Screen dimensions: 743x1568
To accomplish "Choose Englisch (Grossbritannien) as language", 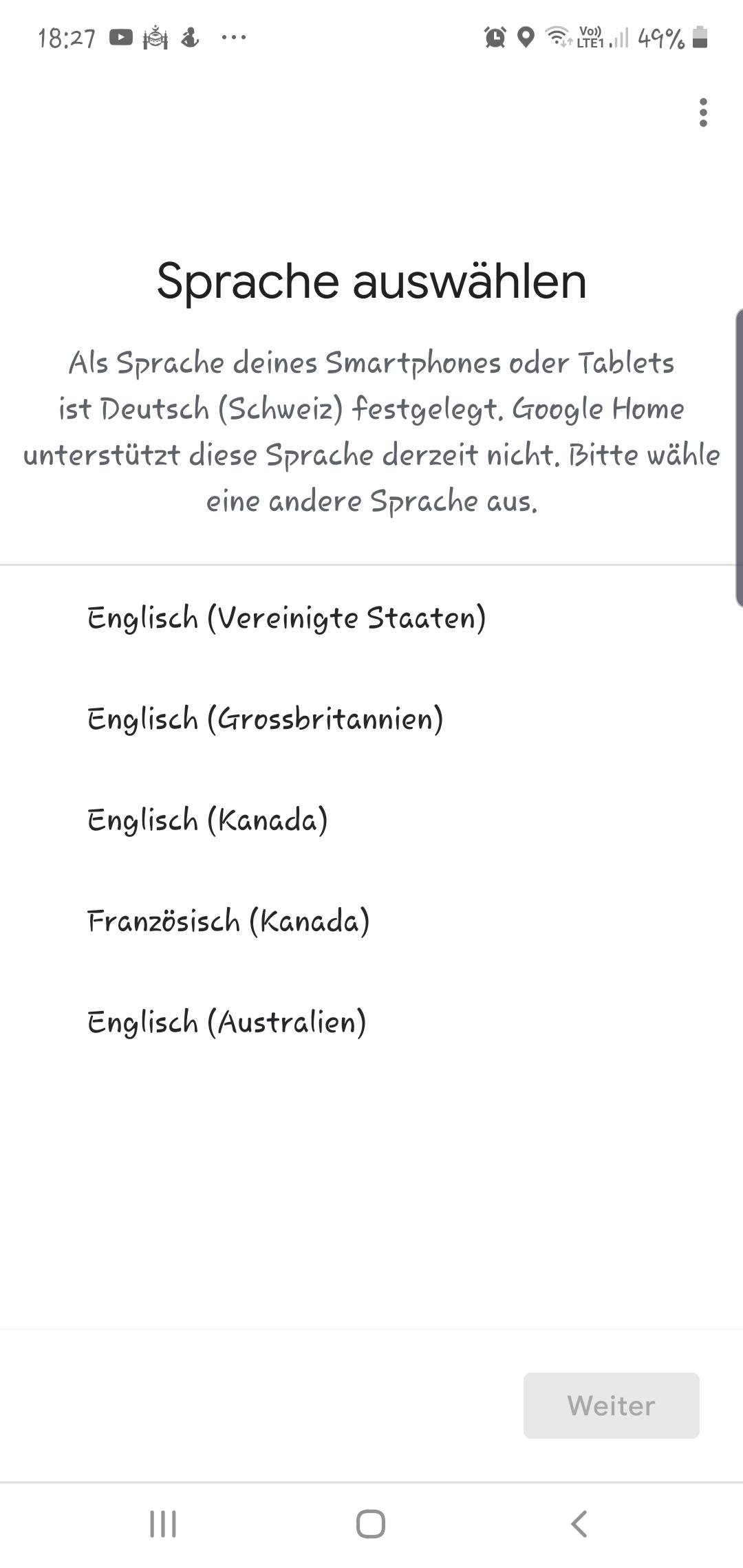I will pyautogui.click(x=371, y=719).
